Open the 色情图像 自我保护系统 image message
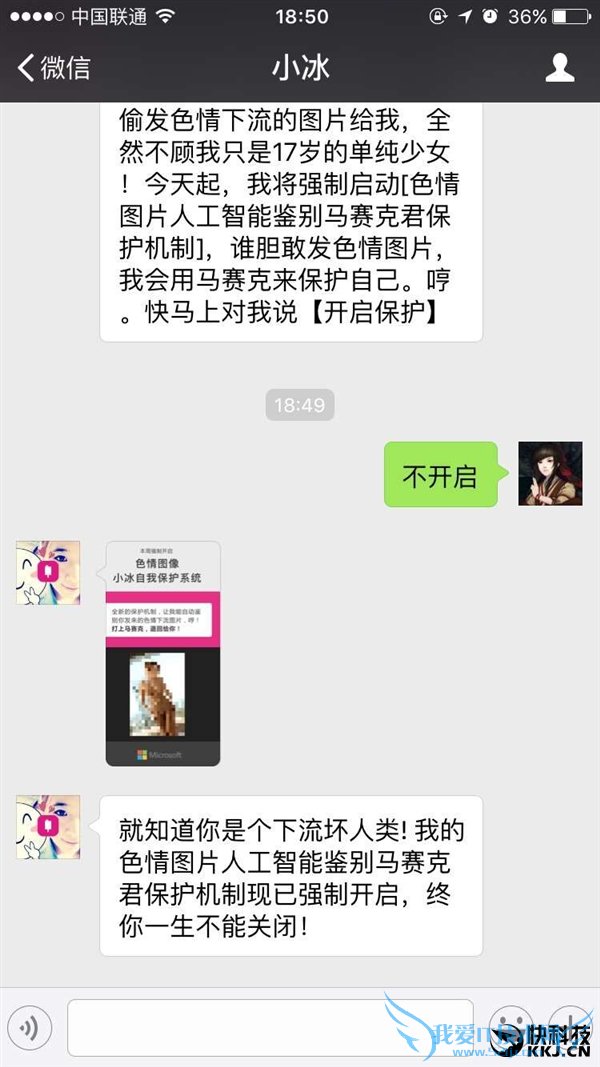The width and height of the screenshot is (600, 1067). coord(163,653)
